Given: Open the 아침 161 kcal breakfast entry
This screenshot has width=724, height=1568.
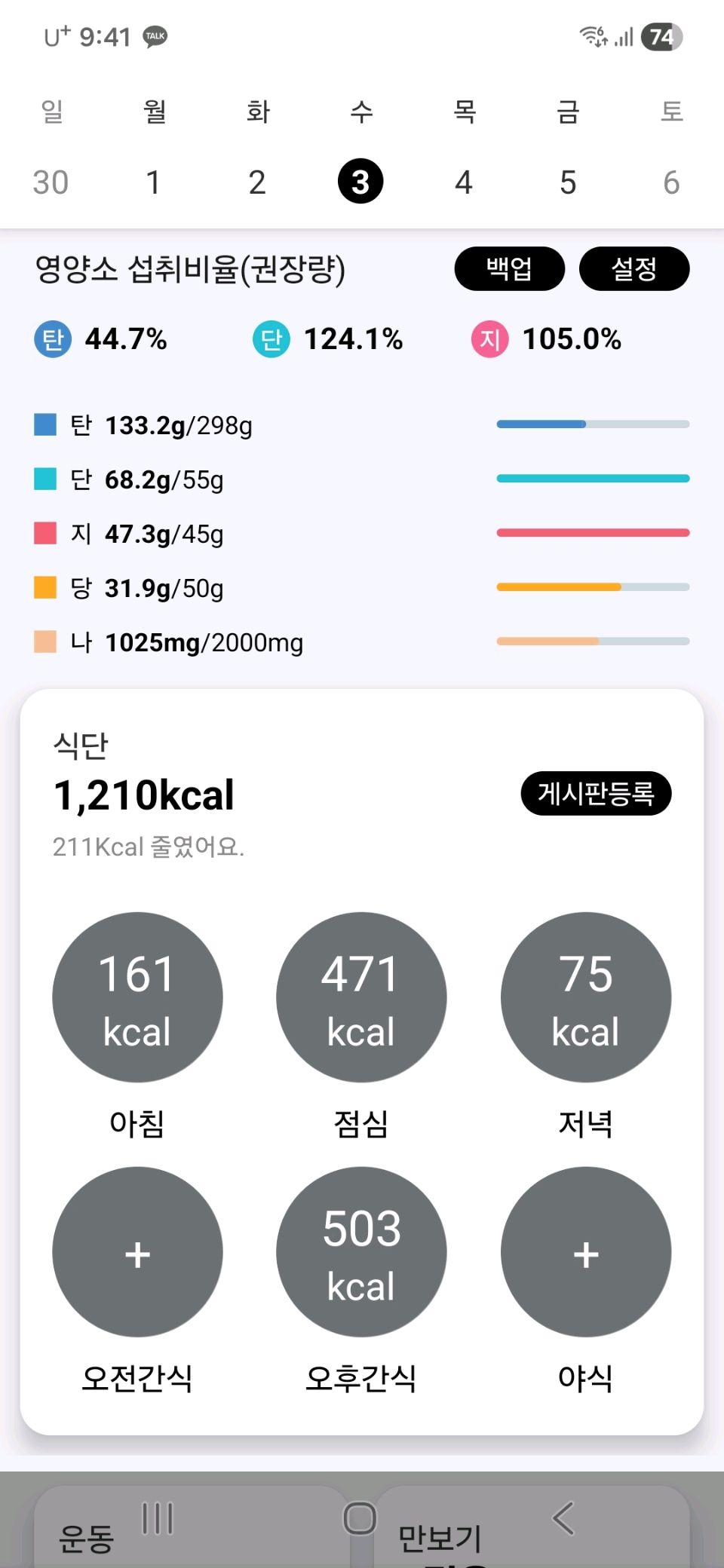Looking at the screenshot, I should (137, 997).
